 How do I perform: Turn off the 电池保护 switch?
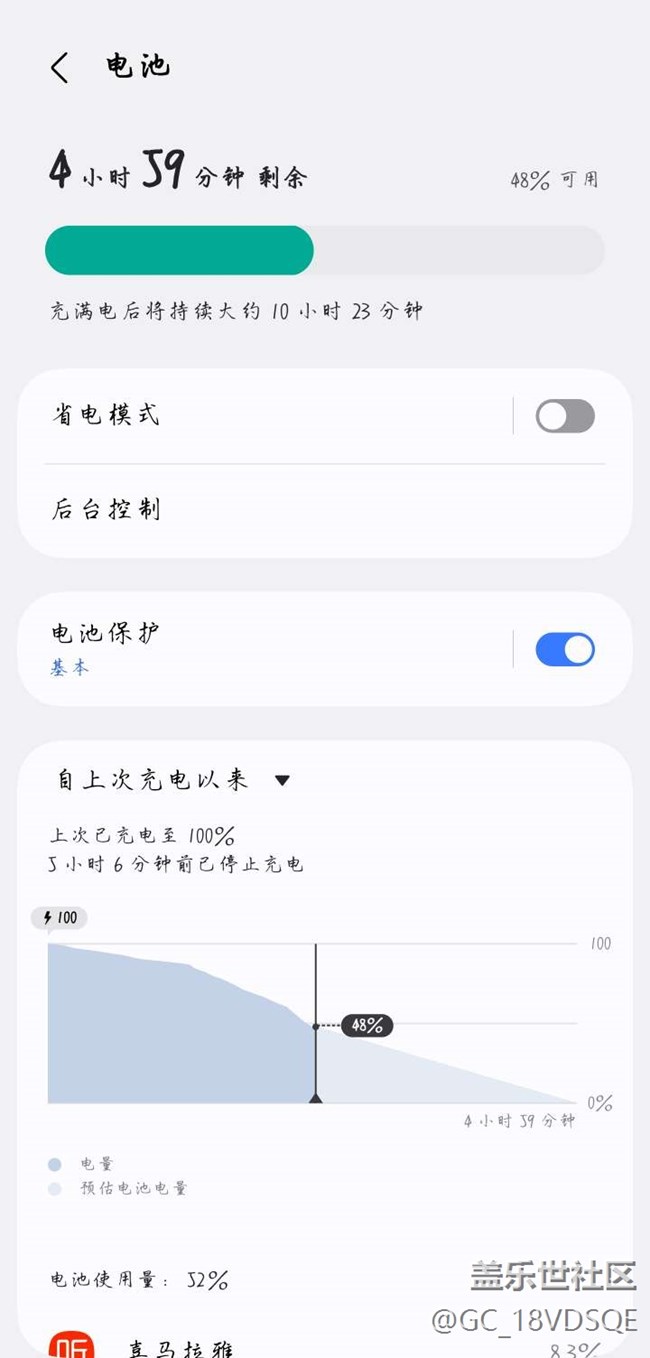click(x=565, y=650)
